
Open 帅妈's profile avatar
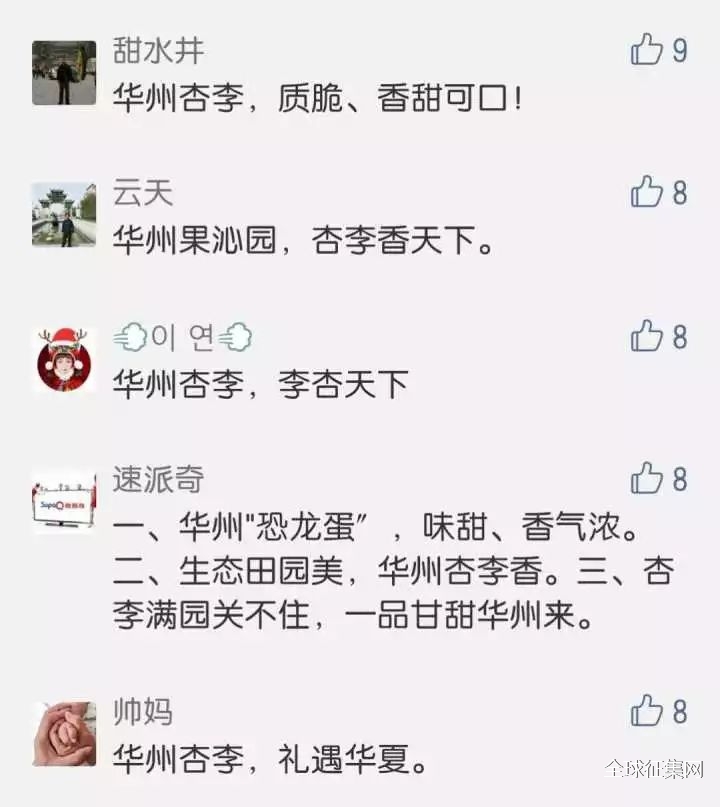click(64, 734)
